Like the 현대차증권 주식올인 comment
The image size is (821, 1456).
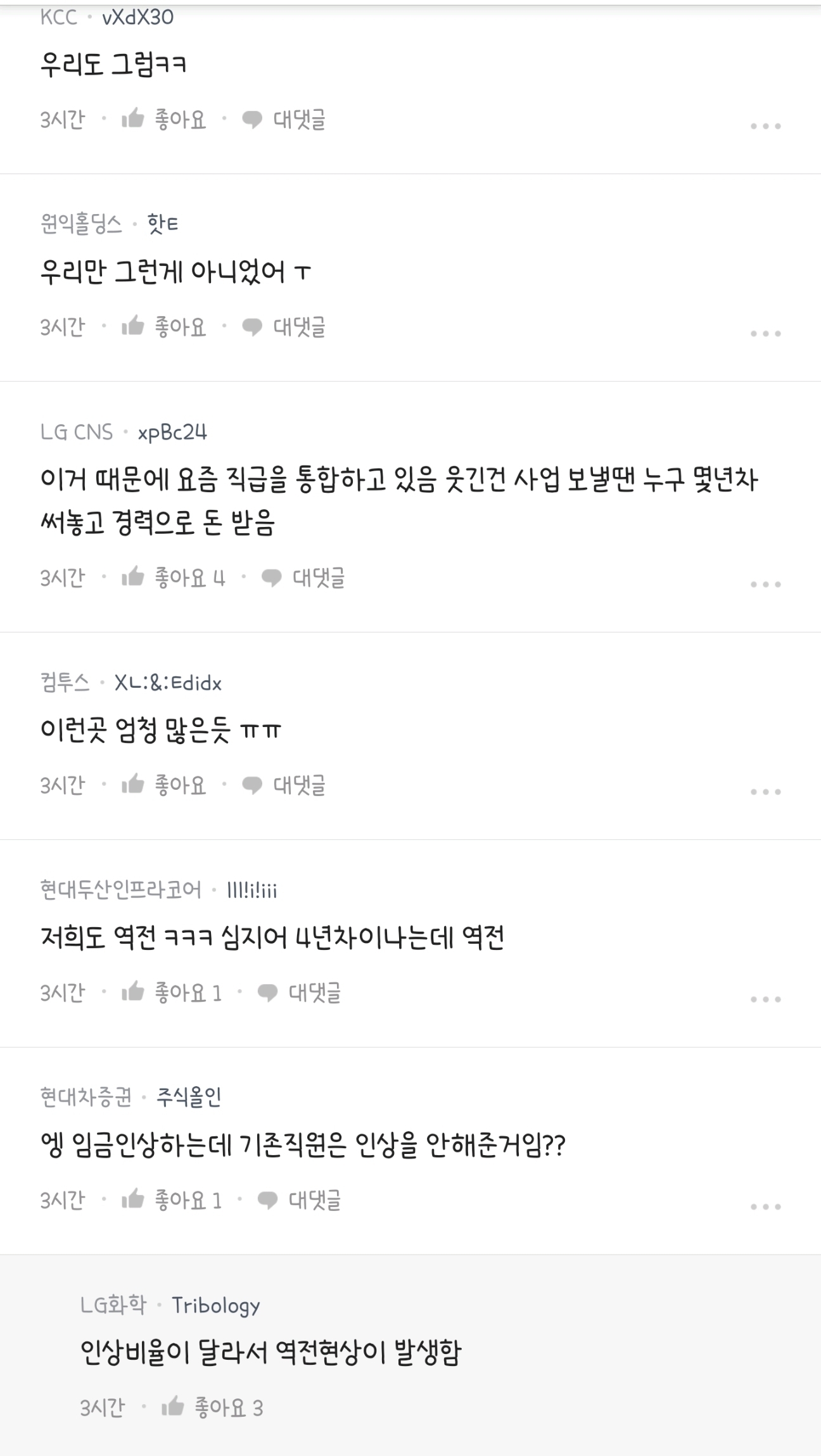[171, 1200]
